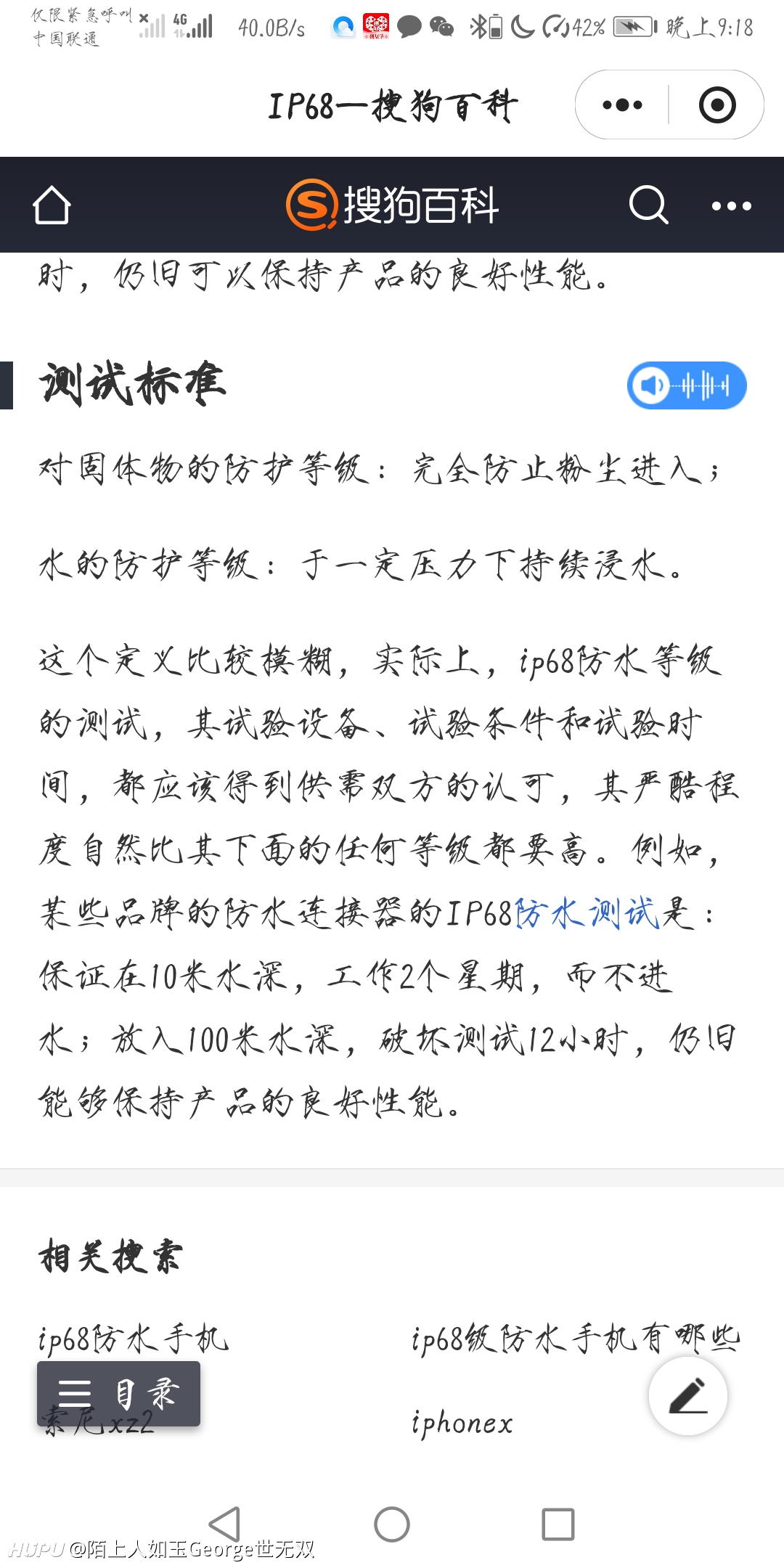Play audio for the 测试标准 section
This screenshot has height=1568, width=784.
687,385
